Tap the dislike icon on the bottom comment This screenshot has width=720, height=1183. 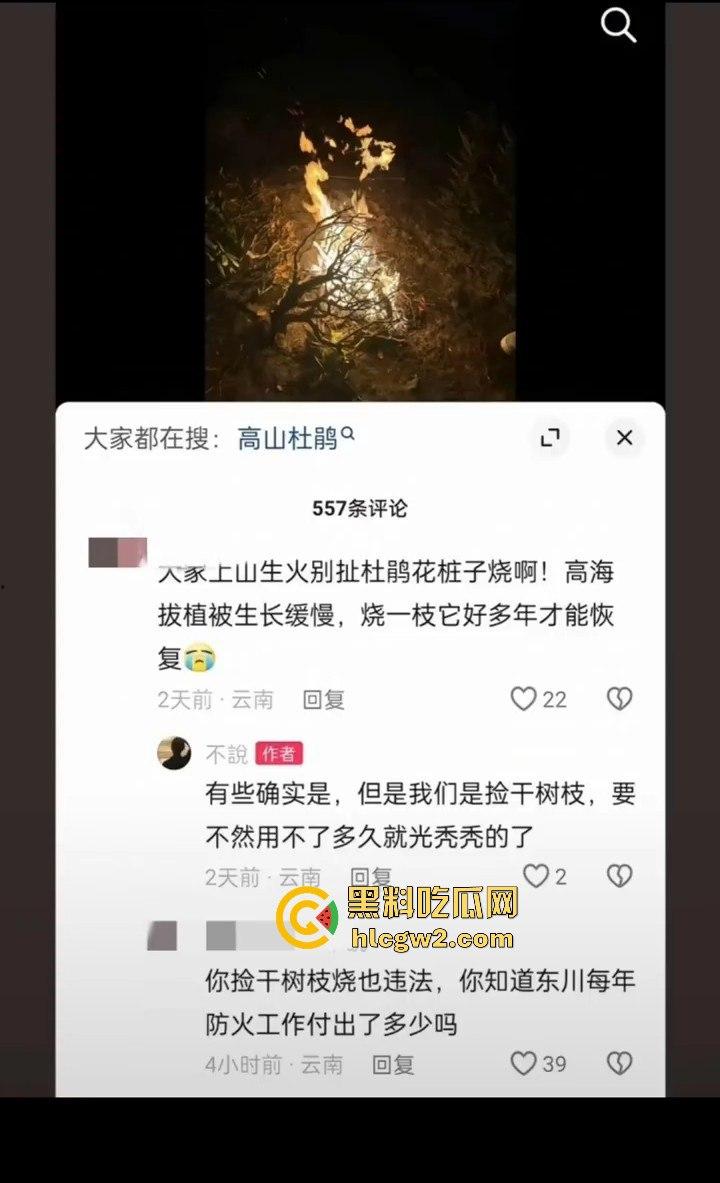(x=618, y=1065)
